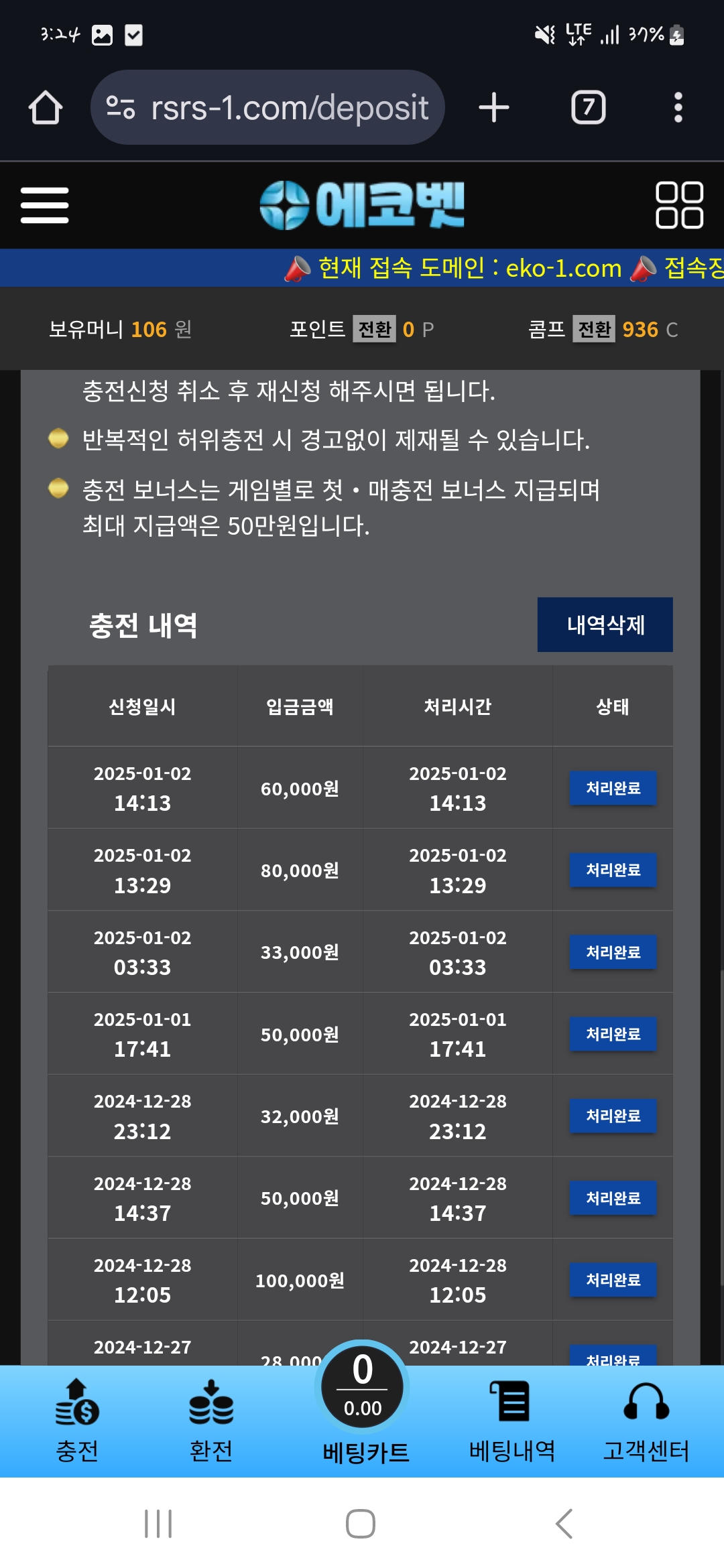Open the hamburger menu

pos(44,205)
